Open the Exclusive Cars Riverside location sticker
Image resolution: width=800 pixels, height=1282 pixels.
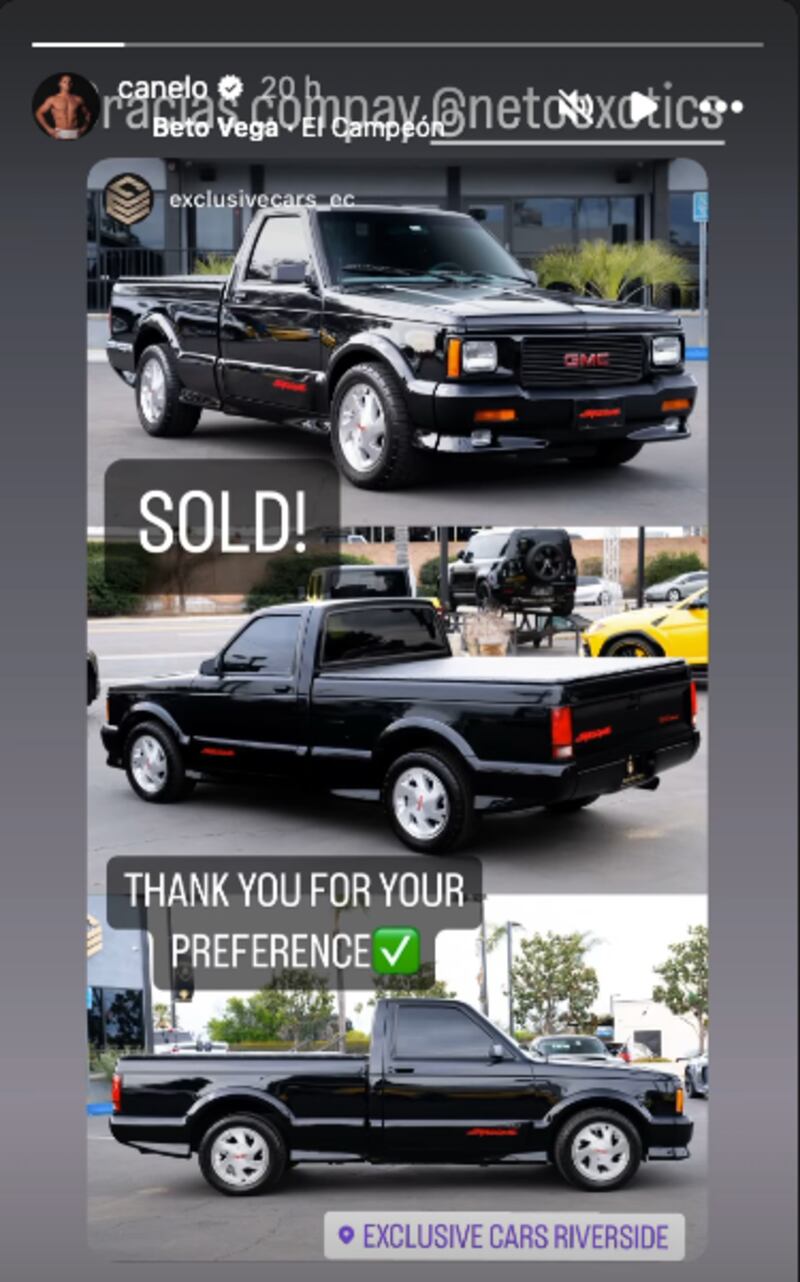click(504, 1236)
